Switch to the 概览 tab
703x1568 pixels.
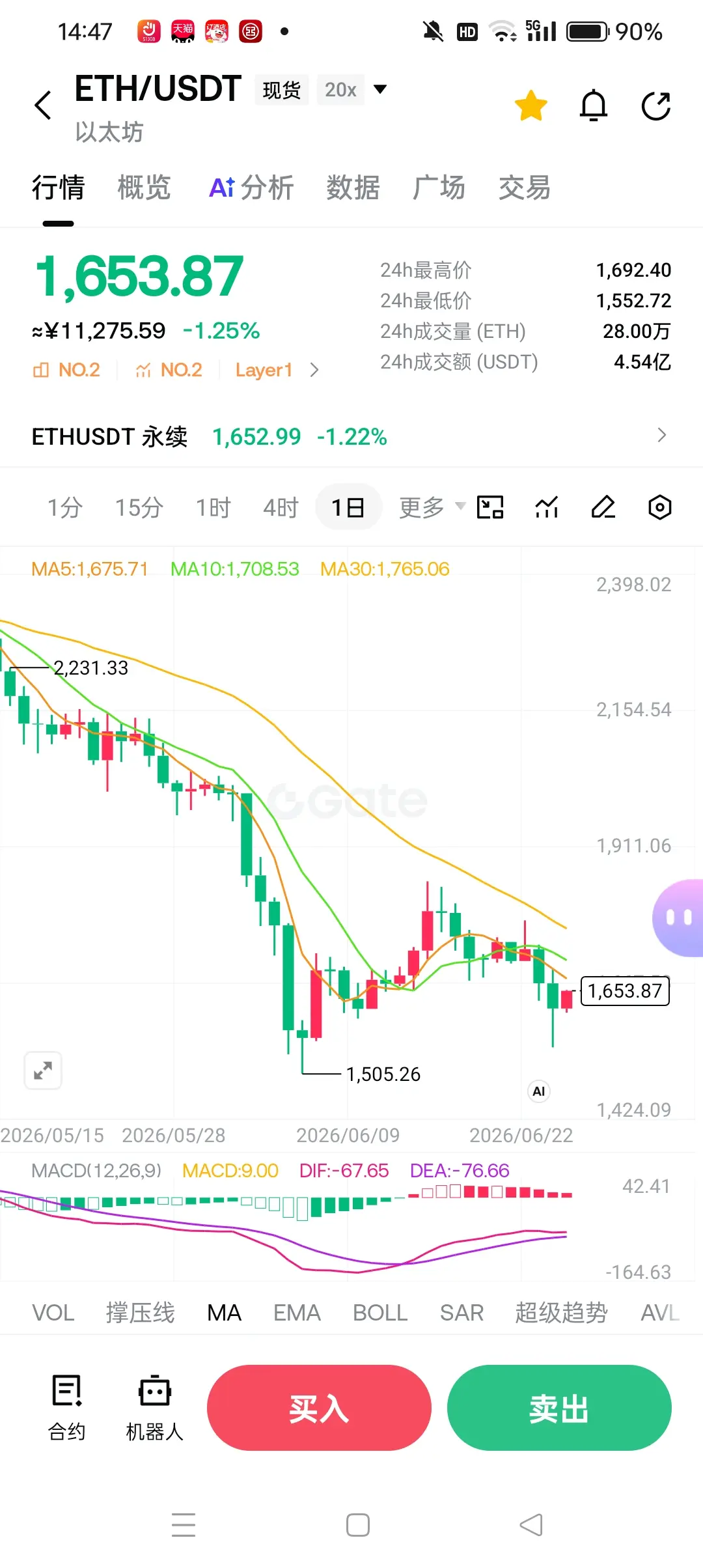tap(144, 188)
